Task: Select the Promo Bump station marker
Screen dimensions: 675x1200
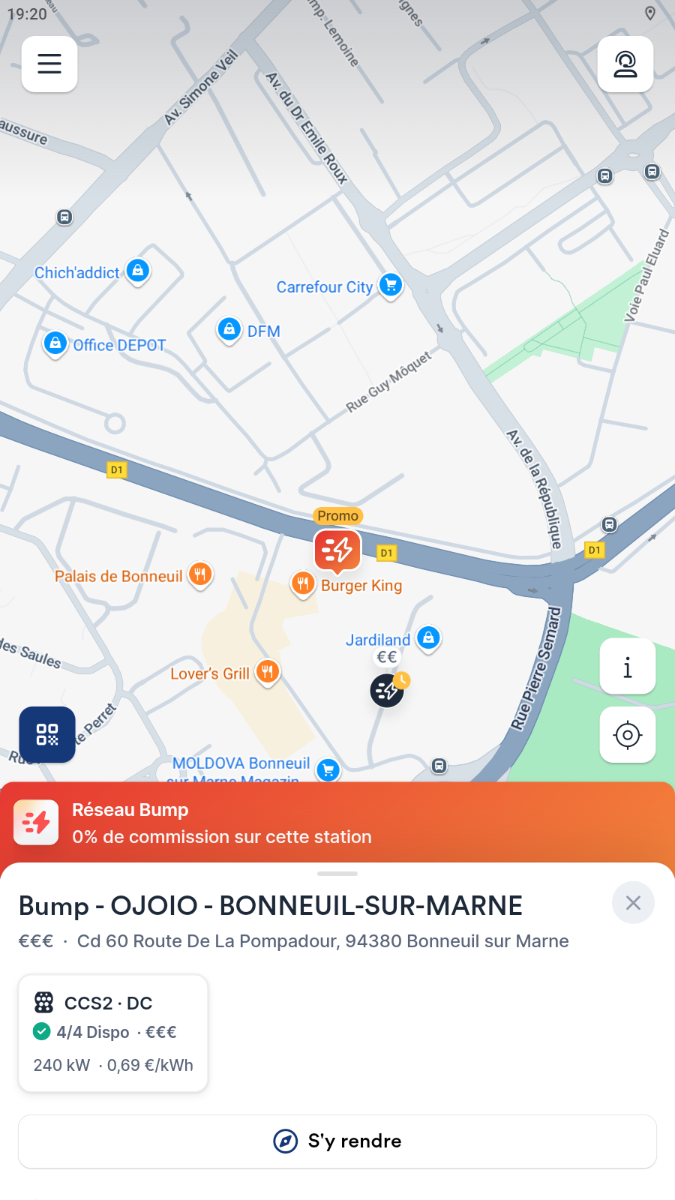Action: 338,550
